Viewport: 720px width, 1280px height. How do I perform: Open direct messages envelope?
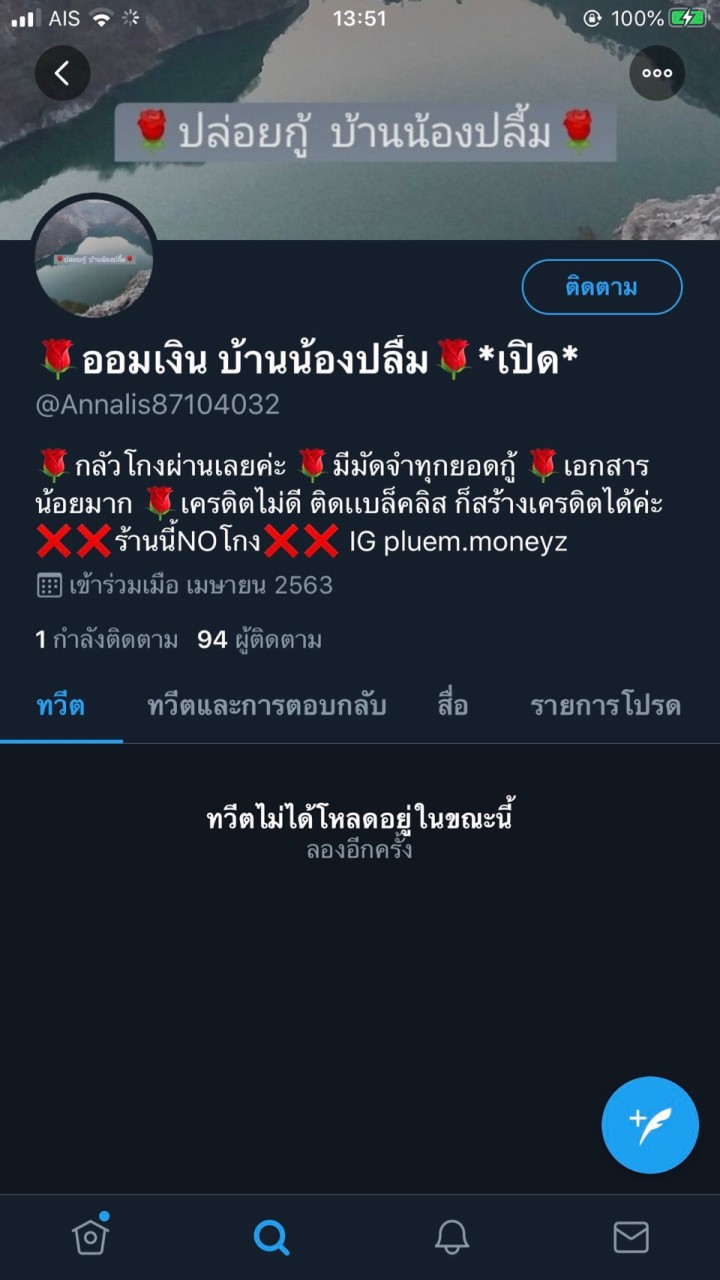point(631,1237)
